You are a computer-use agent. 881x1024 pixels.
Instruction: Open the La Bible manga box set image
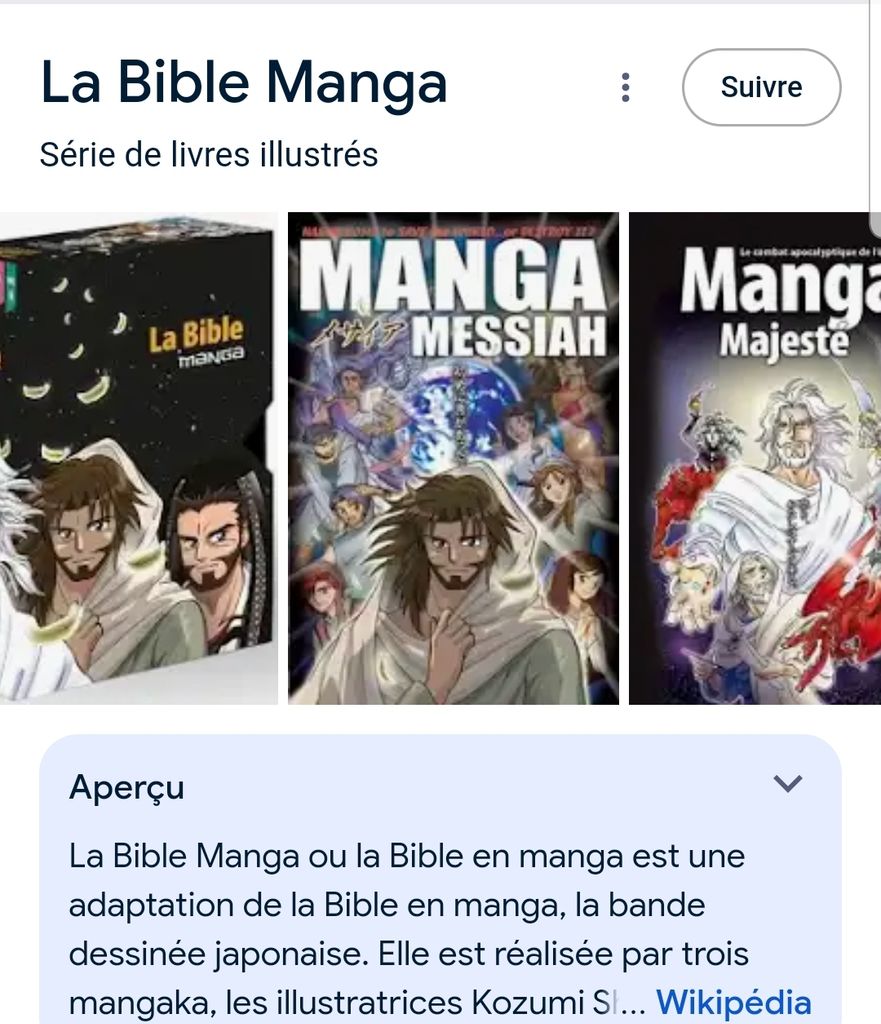138,458
